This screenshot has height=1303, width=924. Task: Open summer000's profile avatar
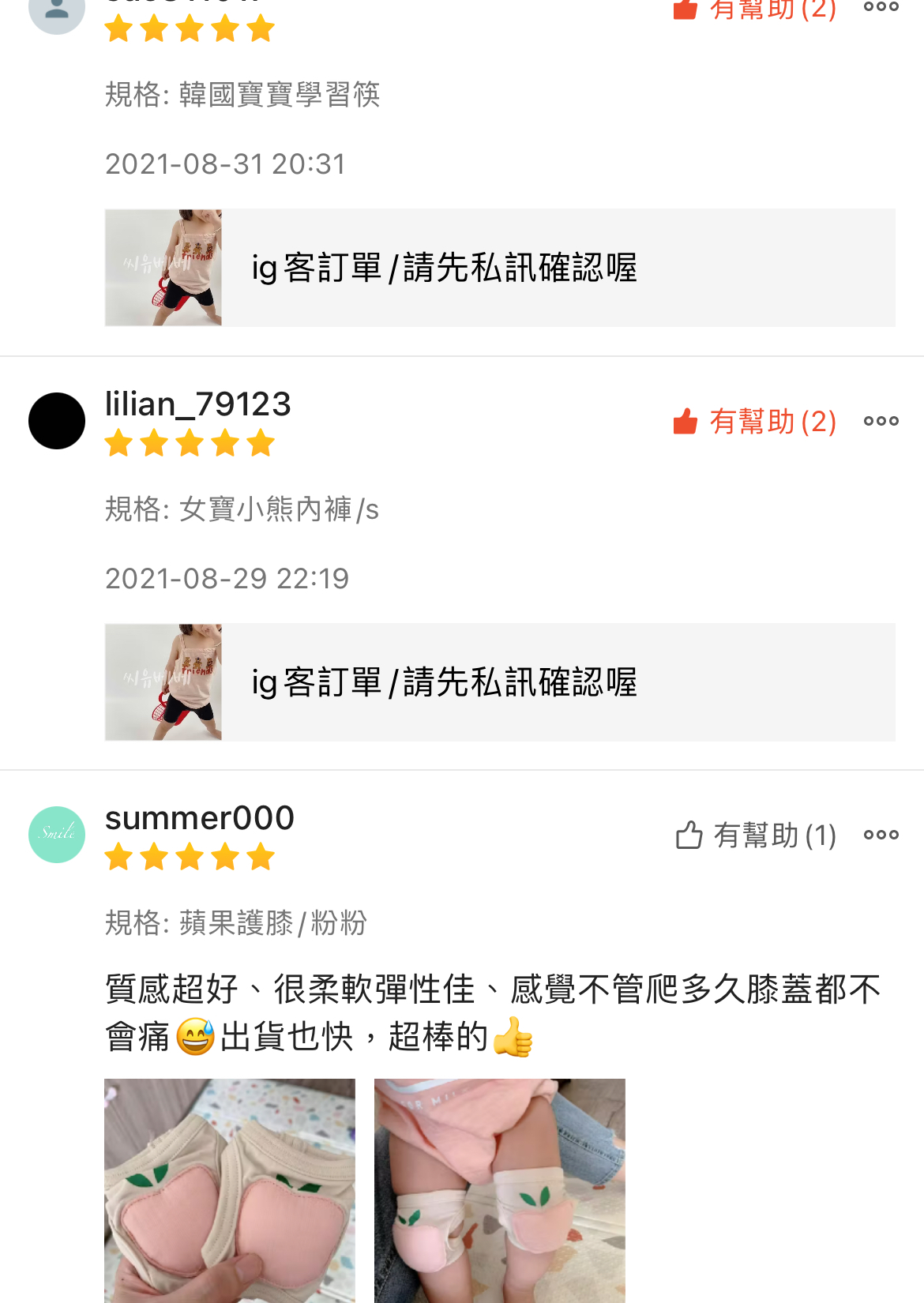pyautogui.click(x=57, y=835)
